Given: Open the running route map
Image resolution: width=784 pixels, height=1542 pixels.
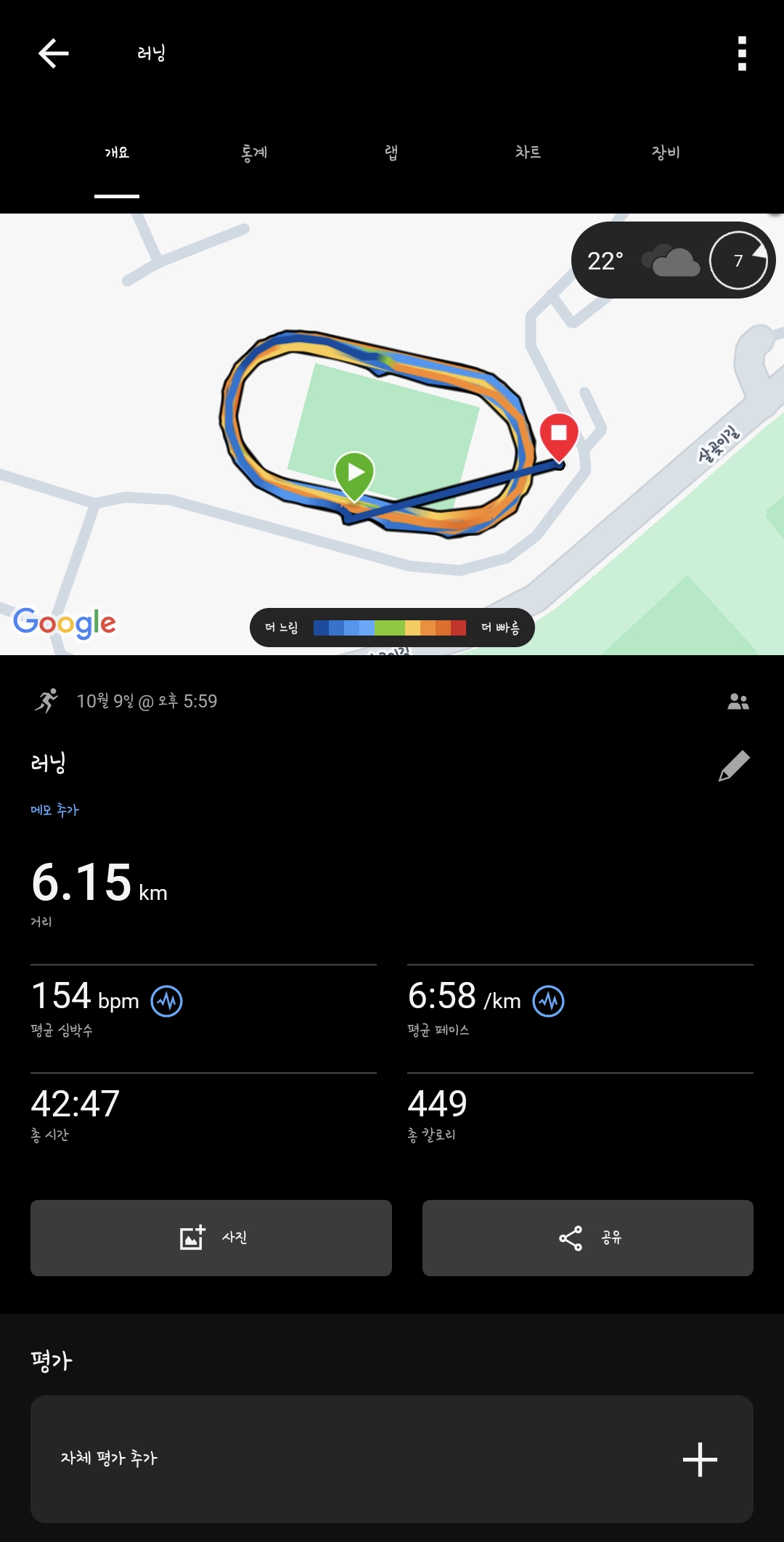Looking at the screenshot, I should [377, 436].
